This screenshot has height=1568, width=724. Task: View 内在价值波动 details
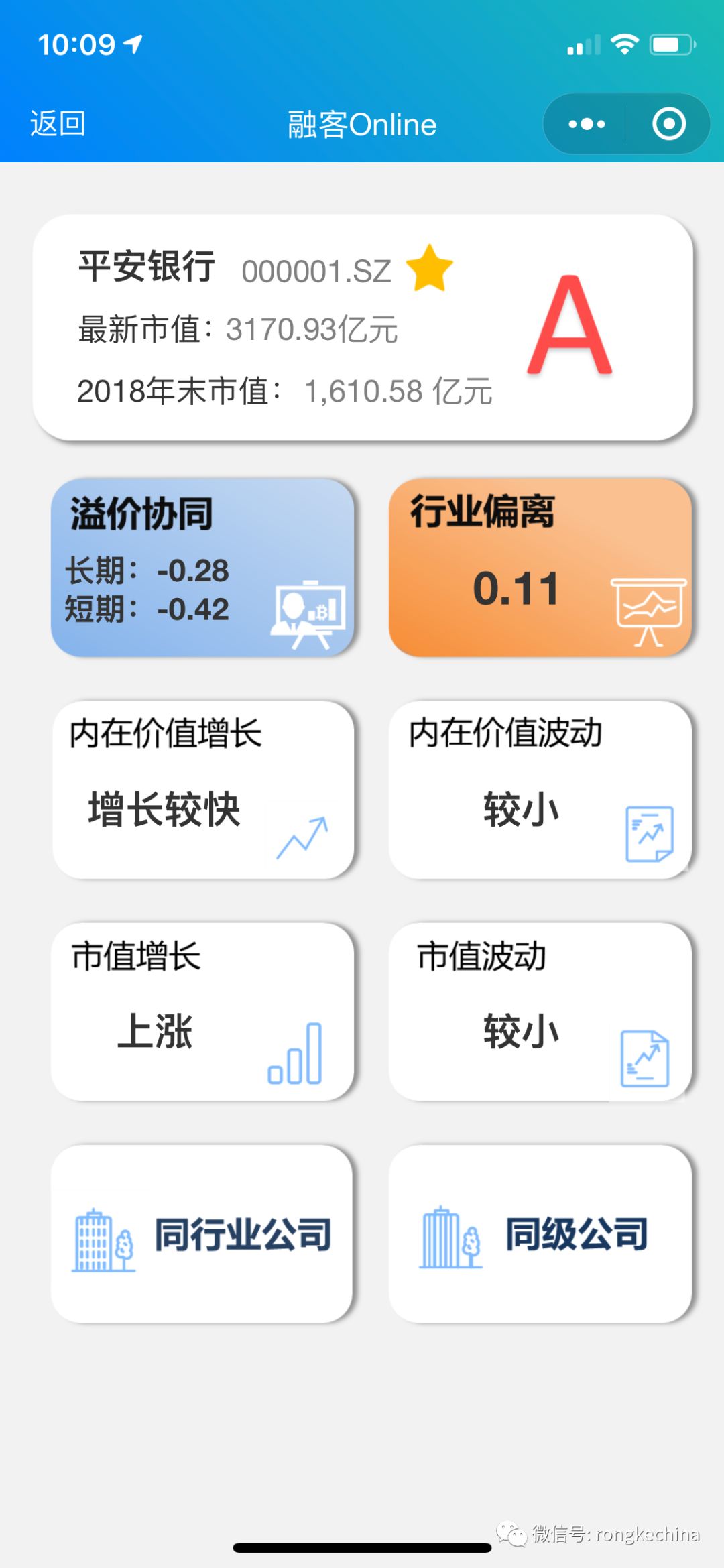pyautogui.click(x=540, y=790)
